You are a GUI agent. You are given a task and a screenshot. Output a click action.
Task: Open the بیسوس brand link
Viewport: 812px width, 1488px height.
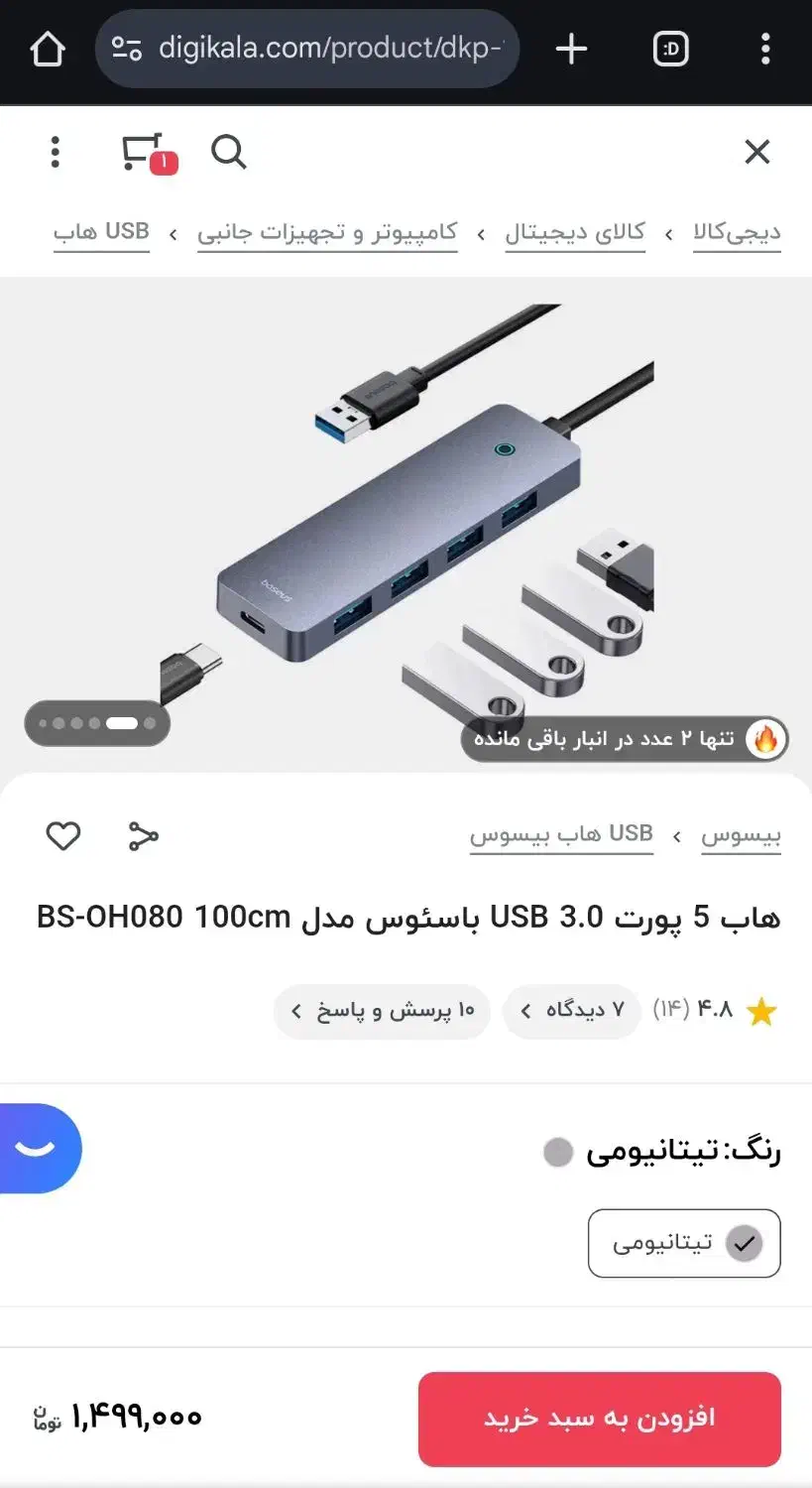click(x=741, y=836)
